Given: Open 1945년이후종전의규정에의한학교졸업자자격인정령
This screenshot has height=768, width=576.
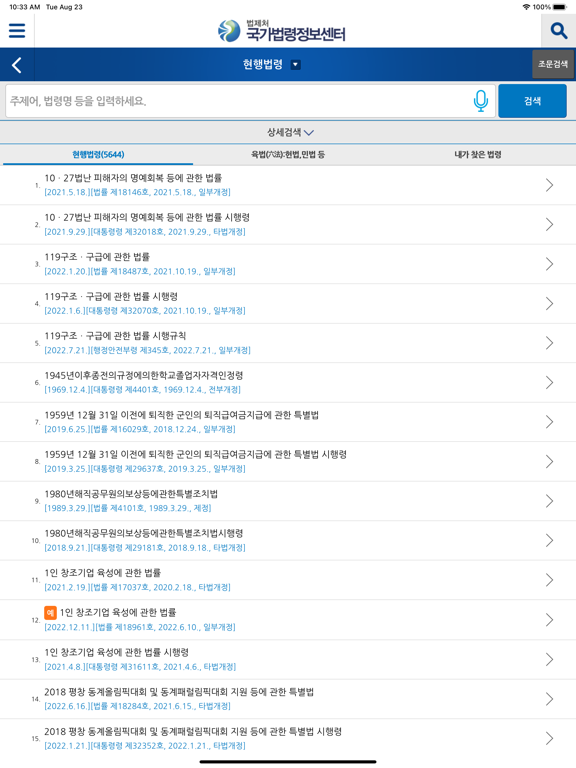Looking at the screenshot, I should point(288,383).
